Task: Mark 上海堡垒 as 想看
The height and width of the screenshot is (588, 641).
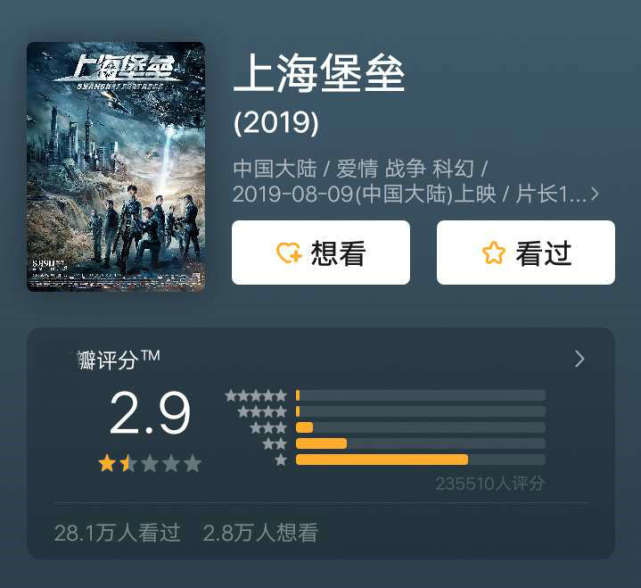Action: click(320, 253)
